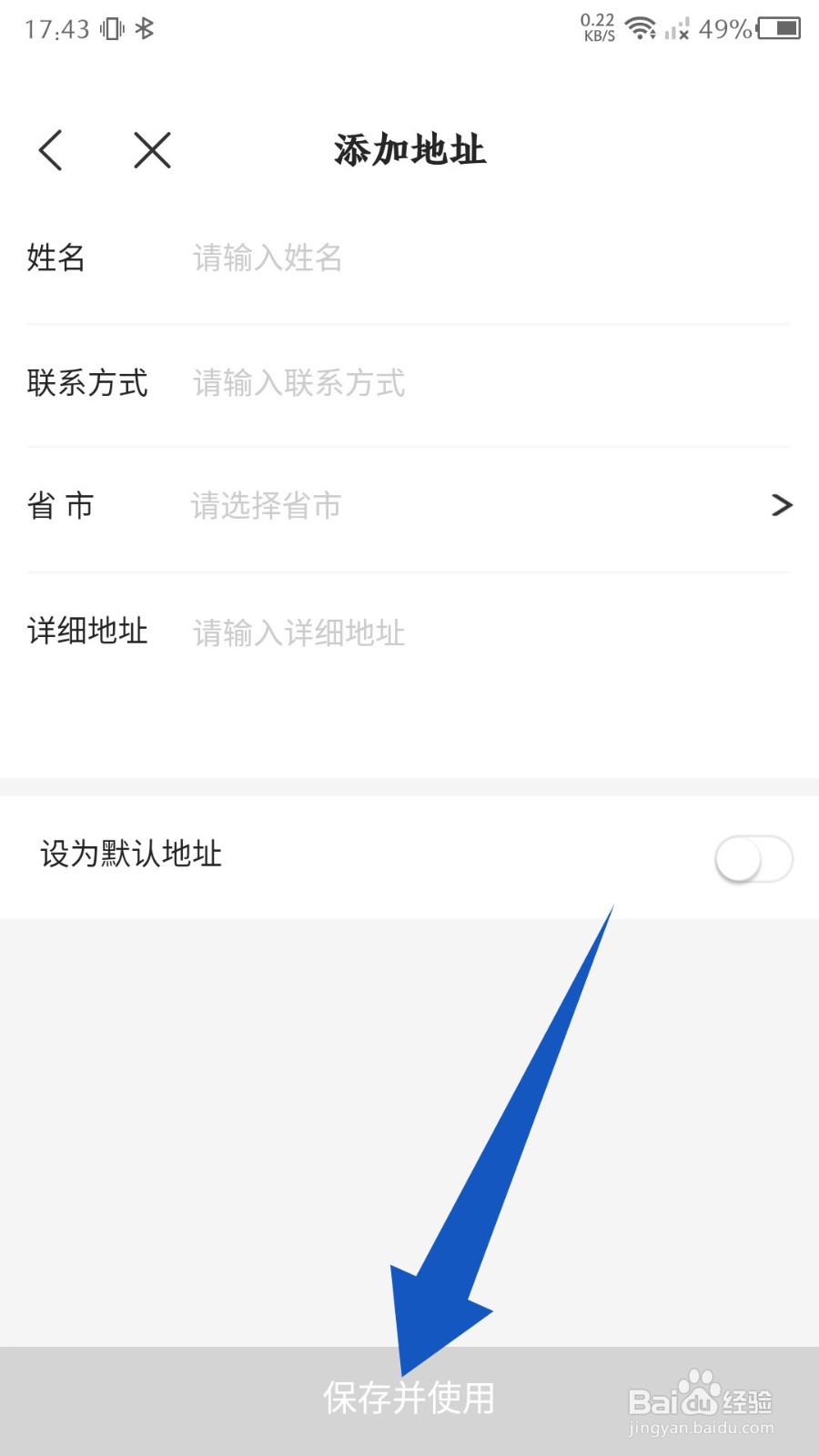Tap the 17:43 clock in status bar

tap(55, 27)
